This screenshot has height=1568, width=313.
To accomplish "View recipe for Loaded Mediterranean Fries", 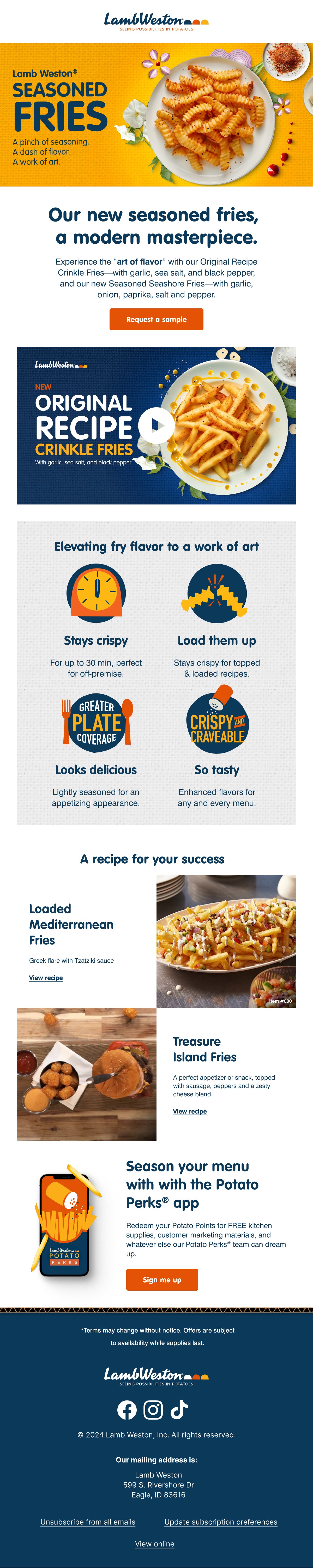I will [46, 978].
